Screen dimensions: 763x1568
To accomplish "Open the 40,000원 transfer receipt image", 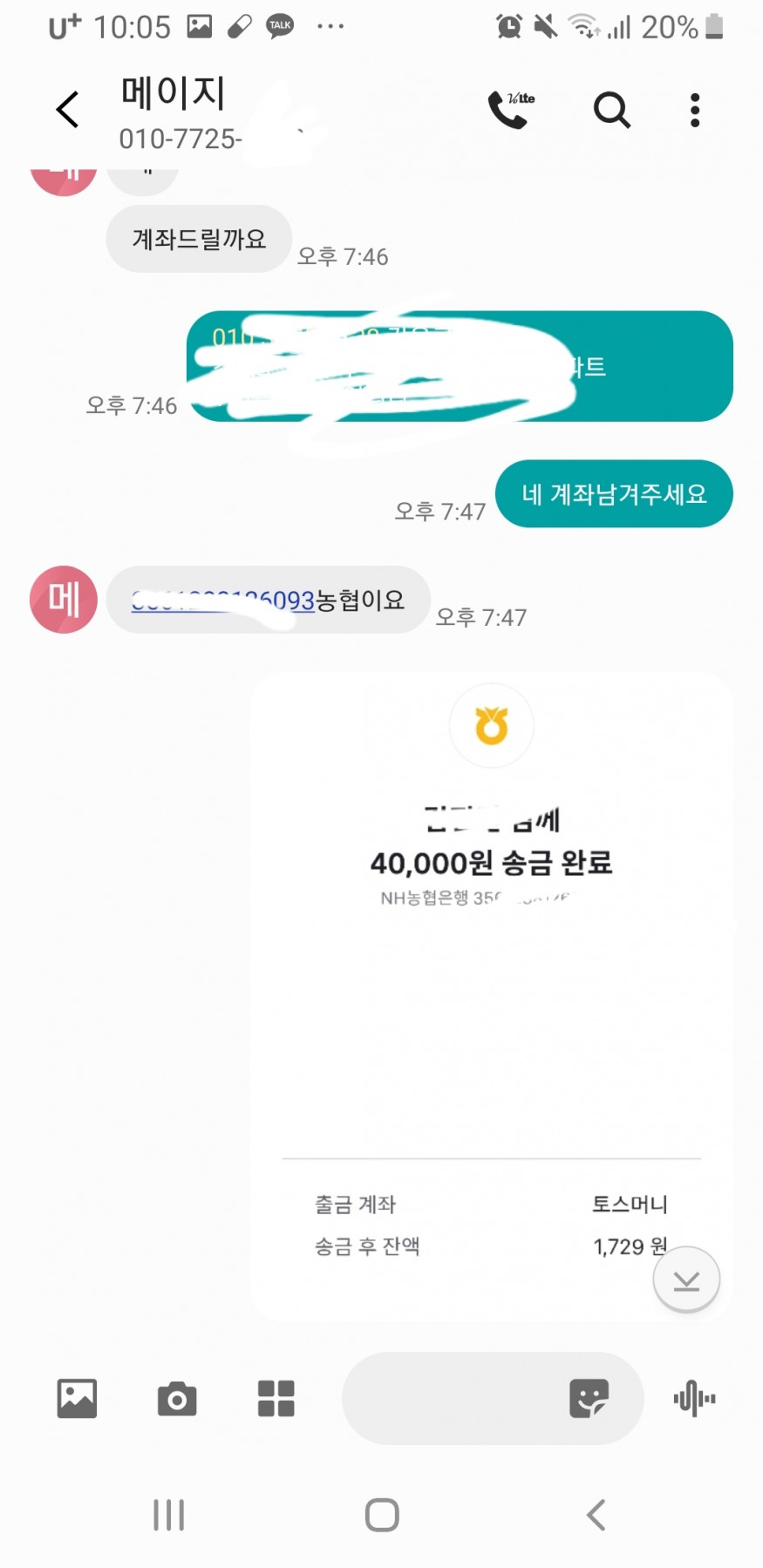I will pyautogui.click(x=491, y=996).
